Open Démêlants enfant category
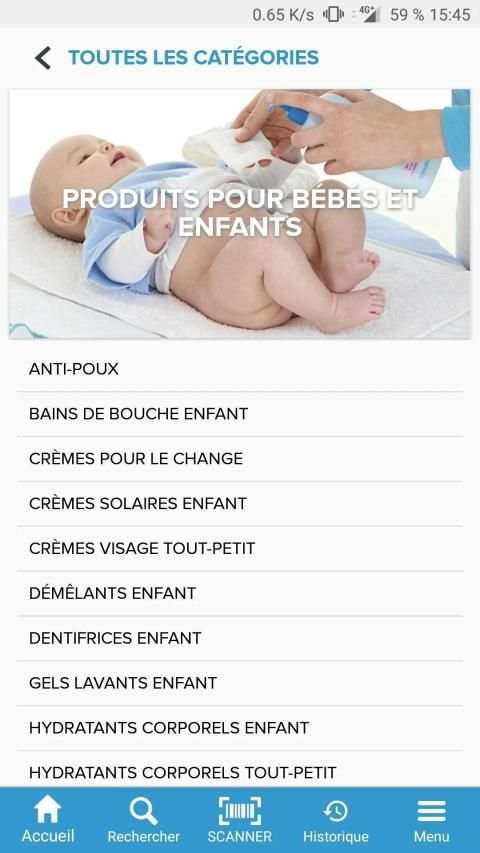 pyautogui.click(x=239, y=593)
